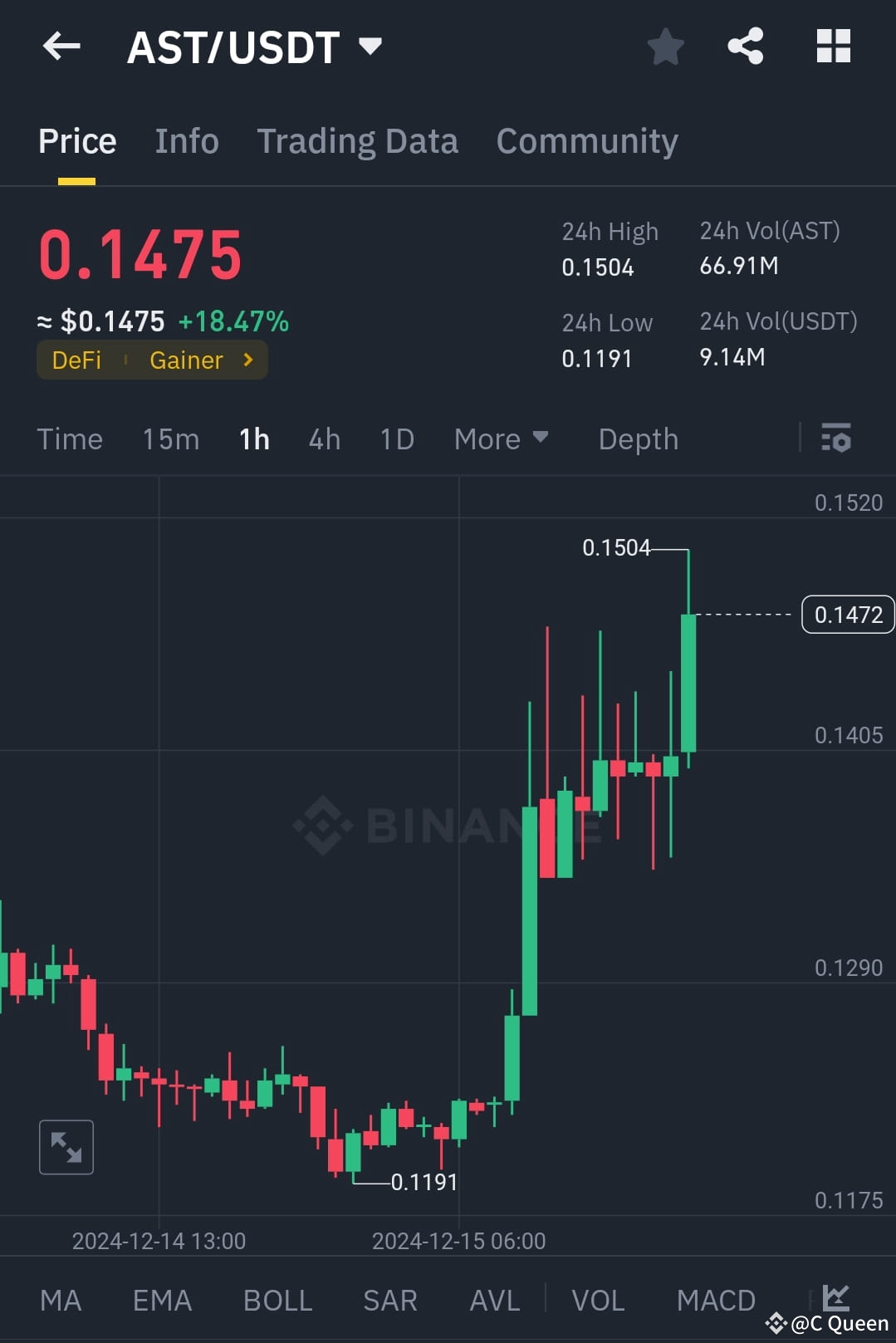Click the 0.1472 price label on chart
The height and width of the screenshot is (1343, 896).
point(847,614)
